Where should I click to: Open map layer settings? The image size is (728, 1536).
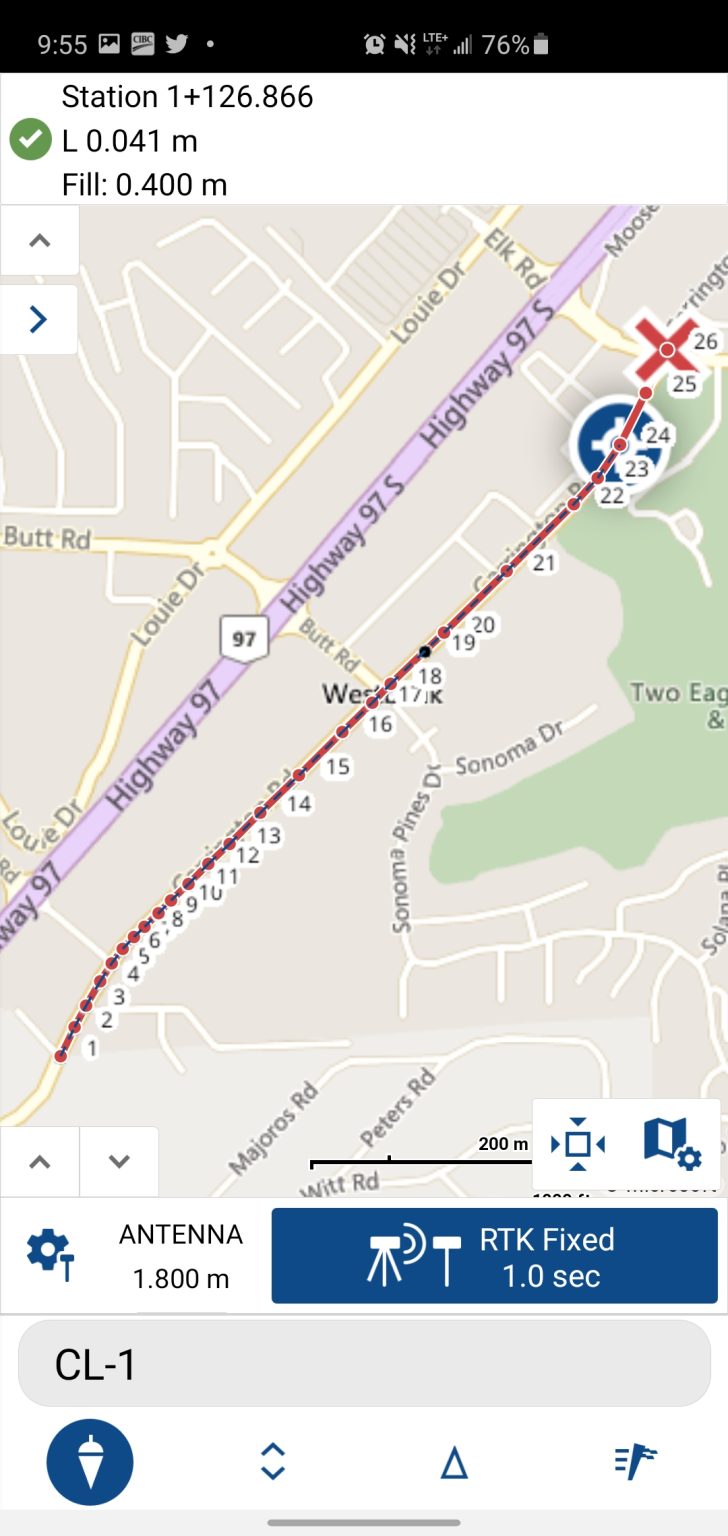671,1144
